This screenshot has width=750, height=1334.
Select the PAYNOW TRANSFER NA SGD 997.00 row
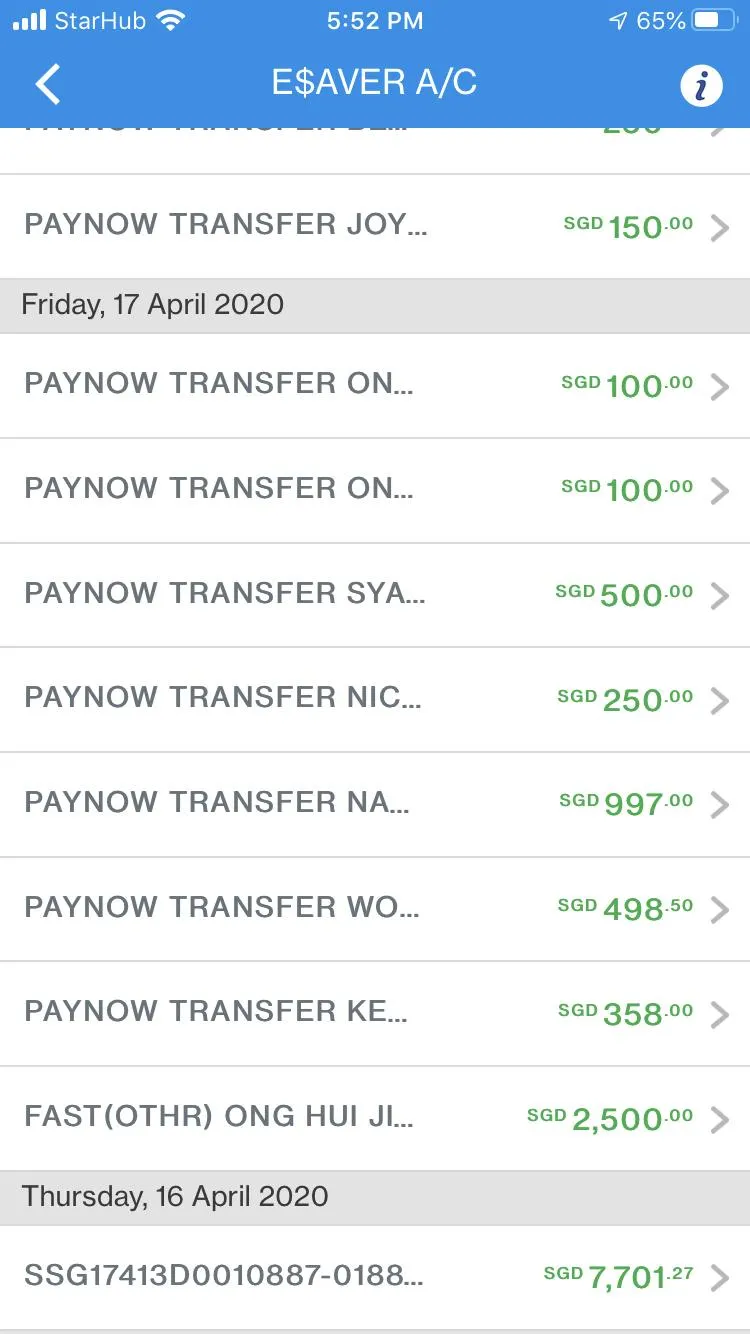click(375, 805)
